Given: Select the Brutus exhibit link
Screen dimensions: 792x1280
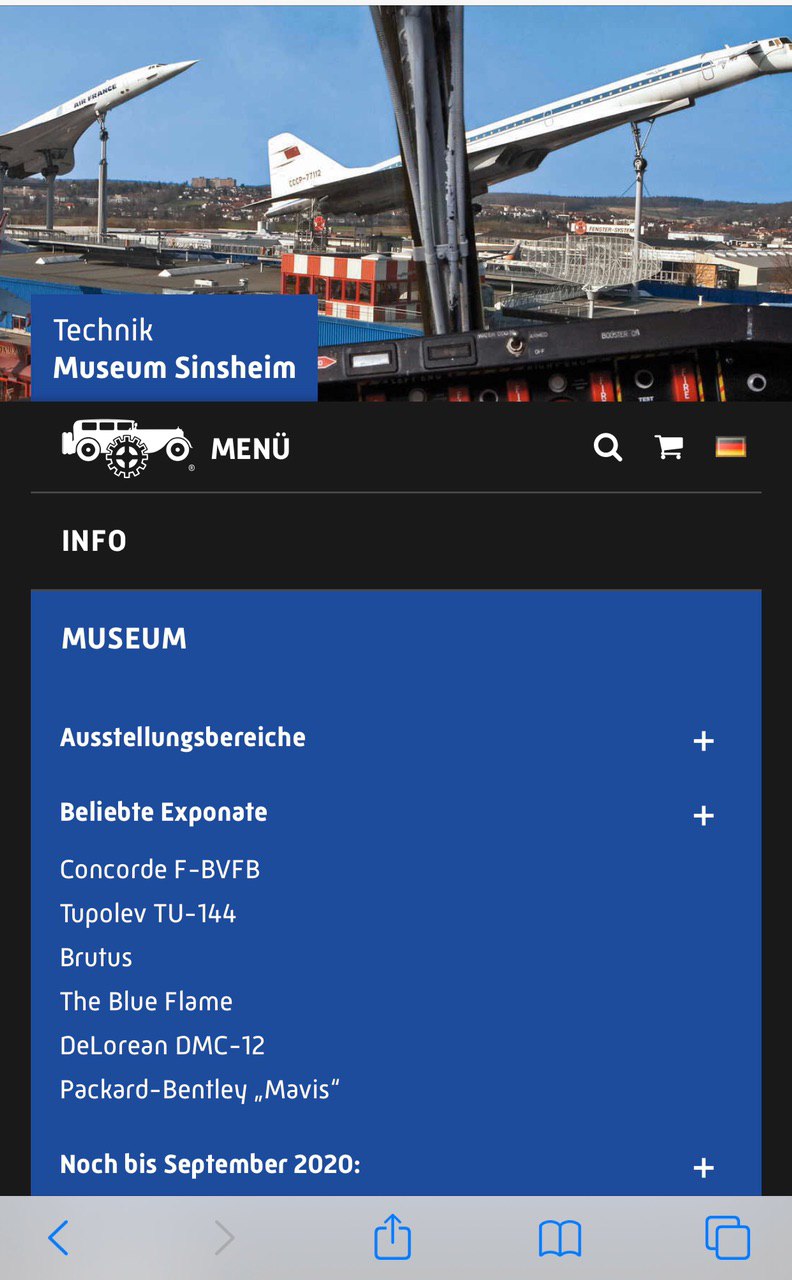Looking at the screenshot, I should (96, 958).
